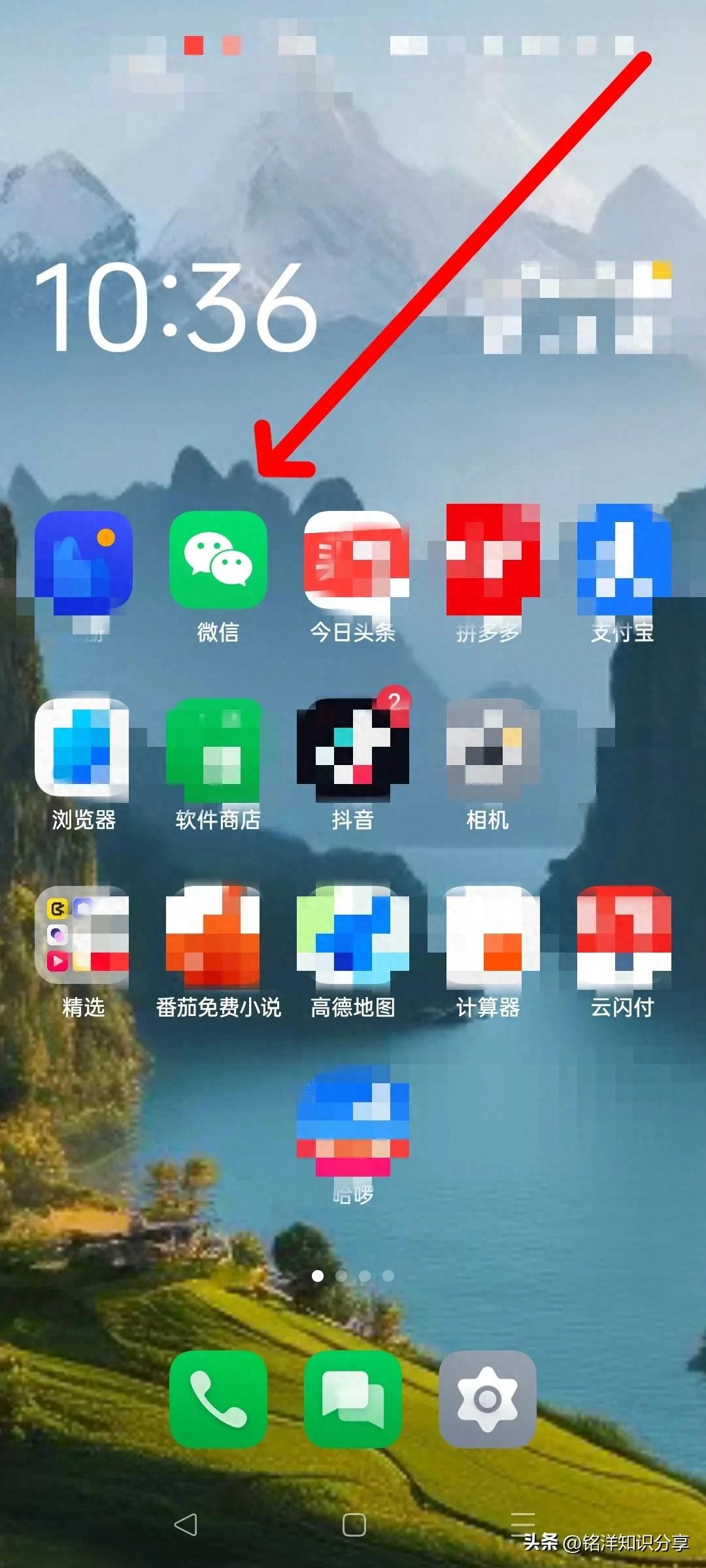The image size is (706, 1568).
Task: Open Settings gear in the dock
Action: click(x=488, y=1399)
